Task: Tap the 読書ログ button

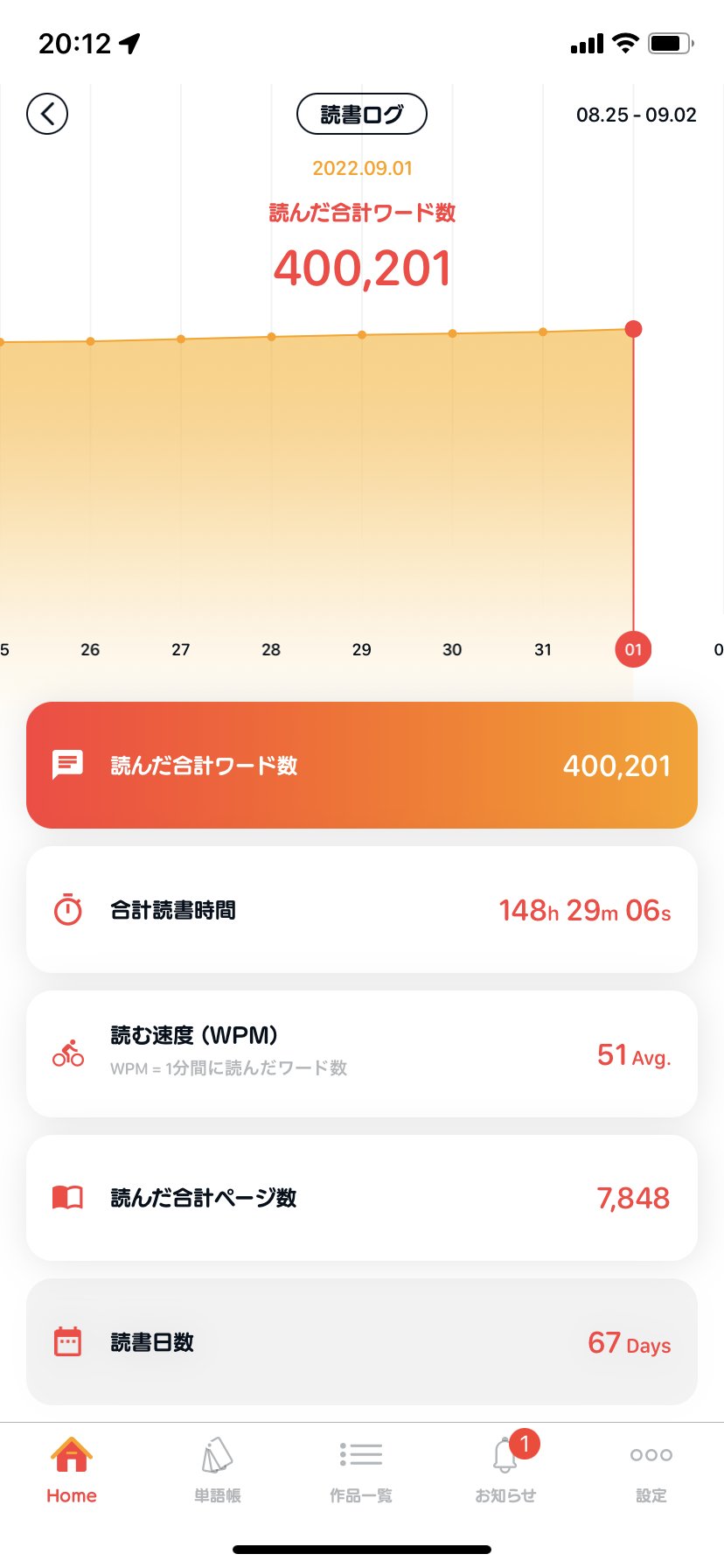Action: point(362,115)
